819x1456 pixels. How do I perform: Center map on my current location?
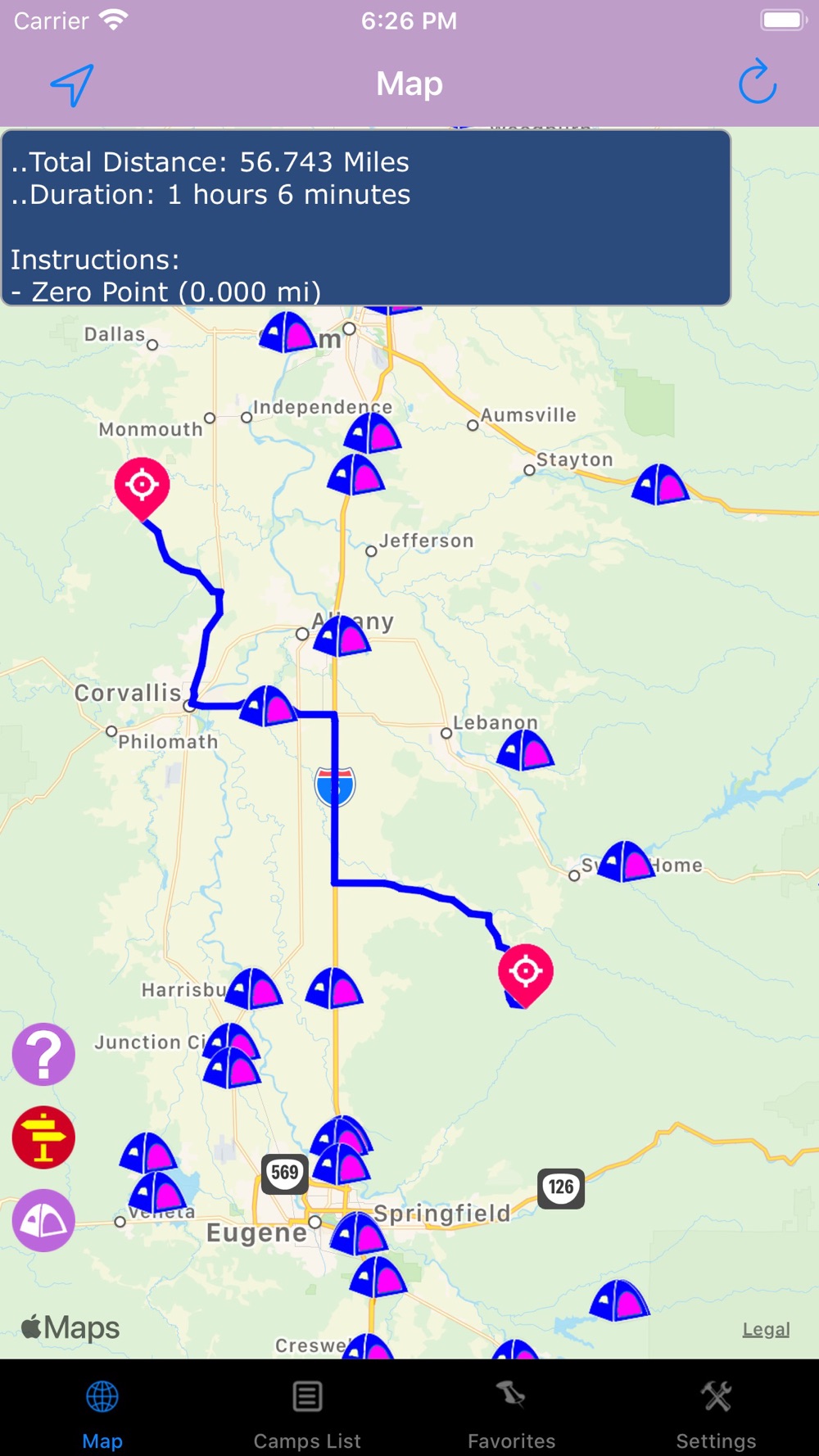pyautogui.click(x=72, y=84)
